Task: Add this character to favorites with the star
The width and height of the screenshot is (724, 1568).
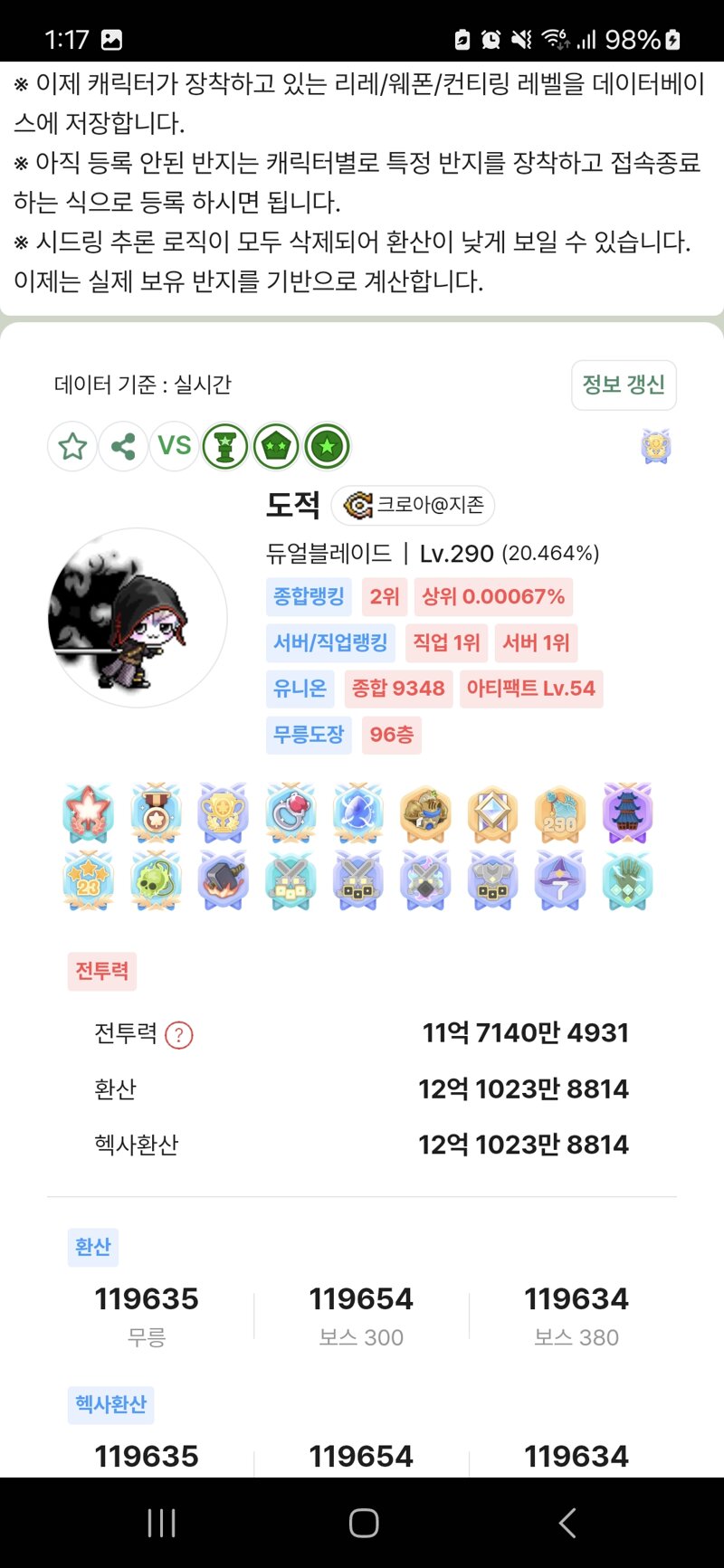Action: (72, 446)
